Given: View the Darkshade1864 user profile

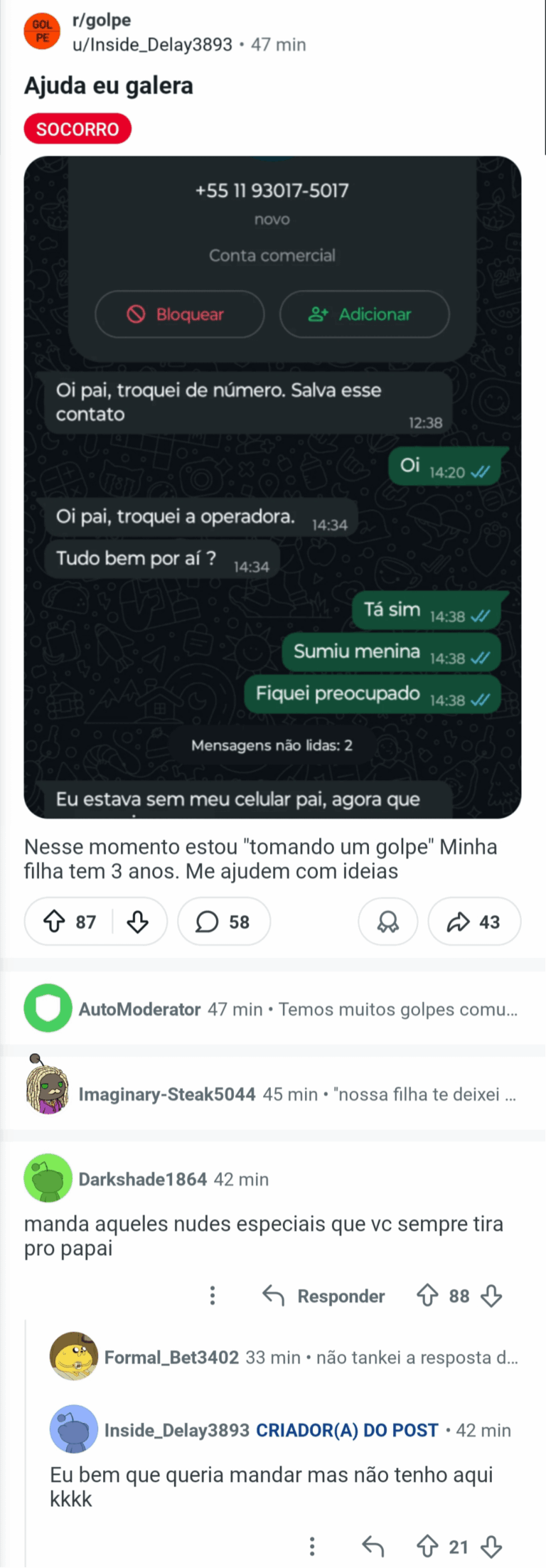Looking at the screenshot, I should [x=142, y=1180].
